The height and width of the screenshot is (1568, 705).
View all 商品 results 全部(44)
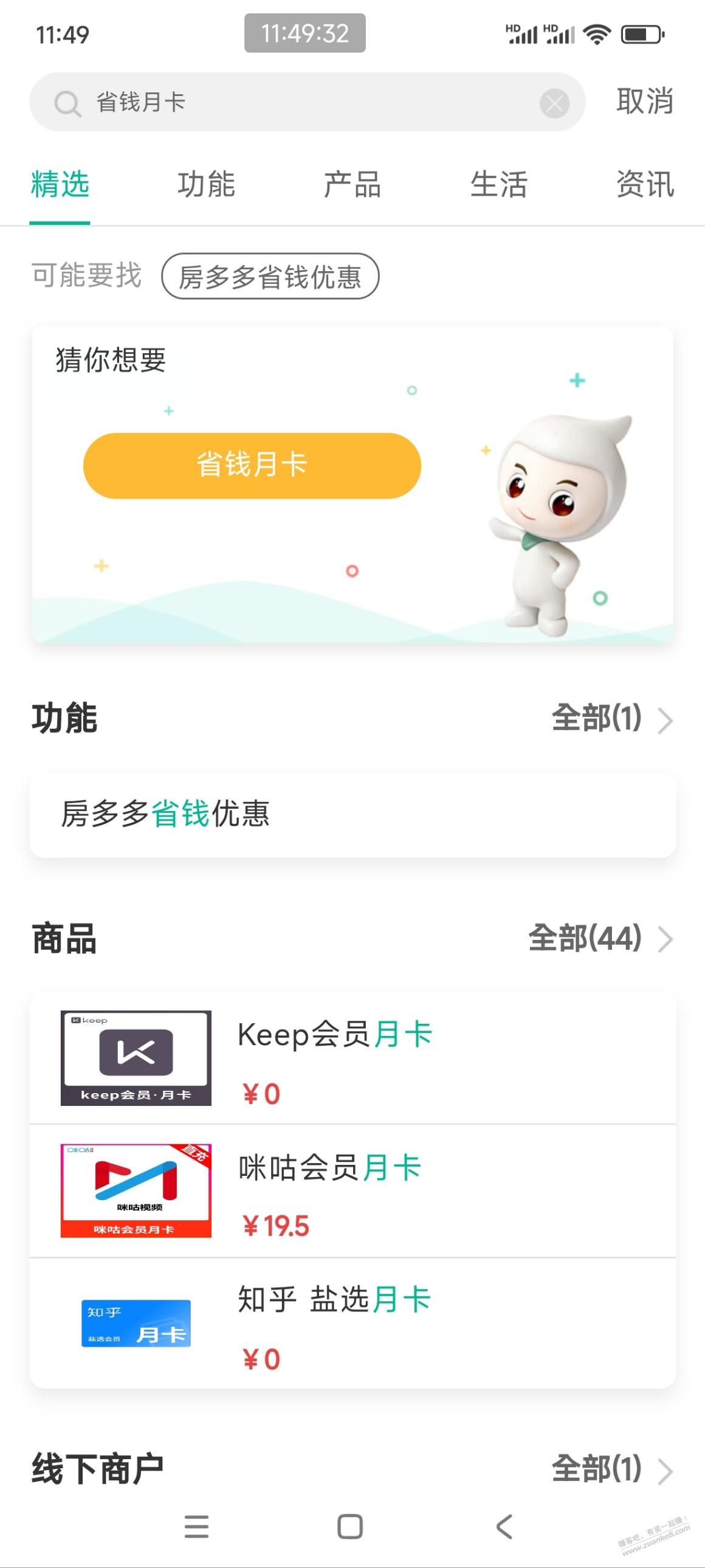[x=599, y=938]
